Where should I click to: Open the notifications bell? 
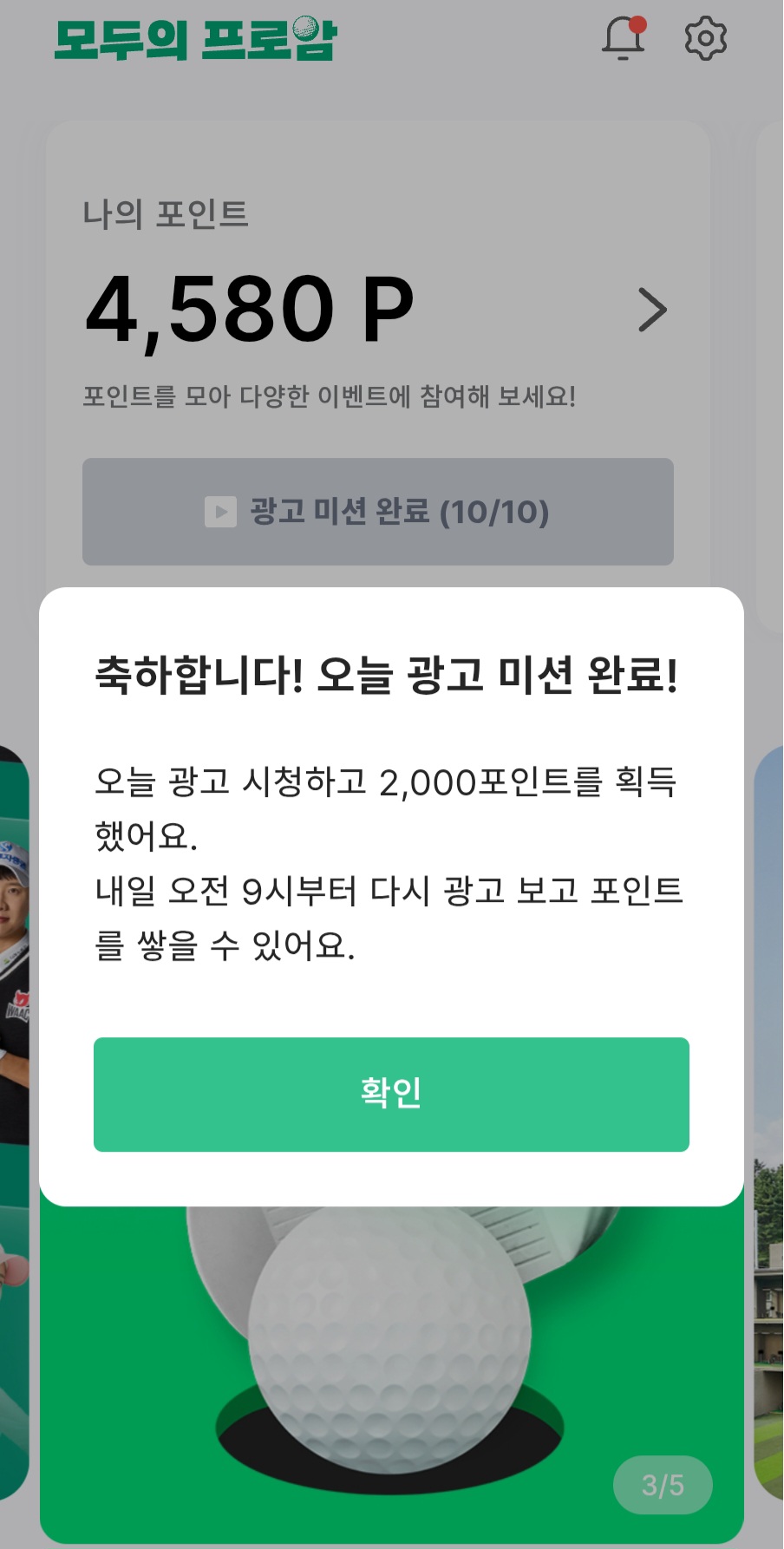pyautogui.click(x=624, y=38)
